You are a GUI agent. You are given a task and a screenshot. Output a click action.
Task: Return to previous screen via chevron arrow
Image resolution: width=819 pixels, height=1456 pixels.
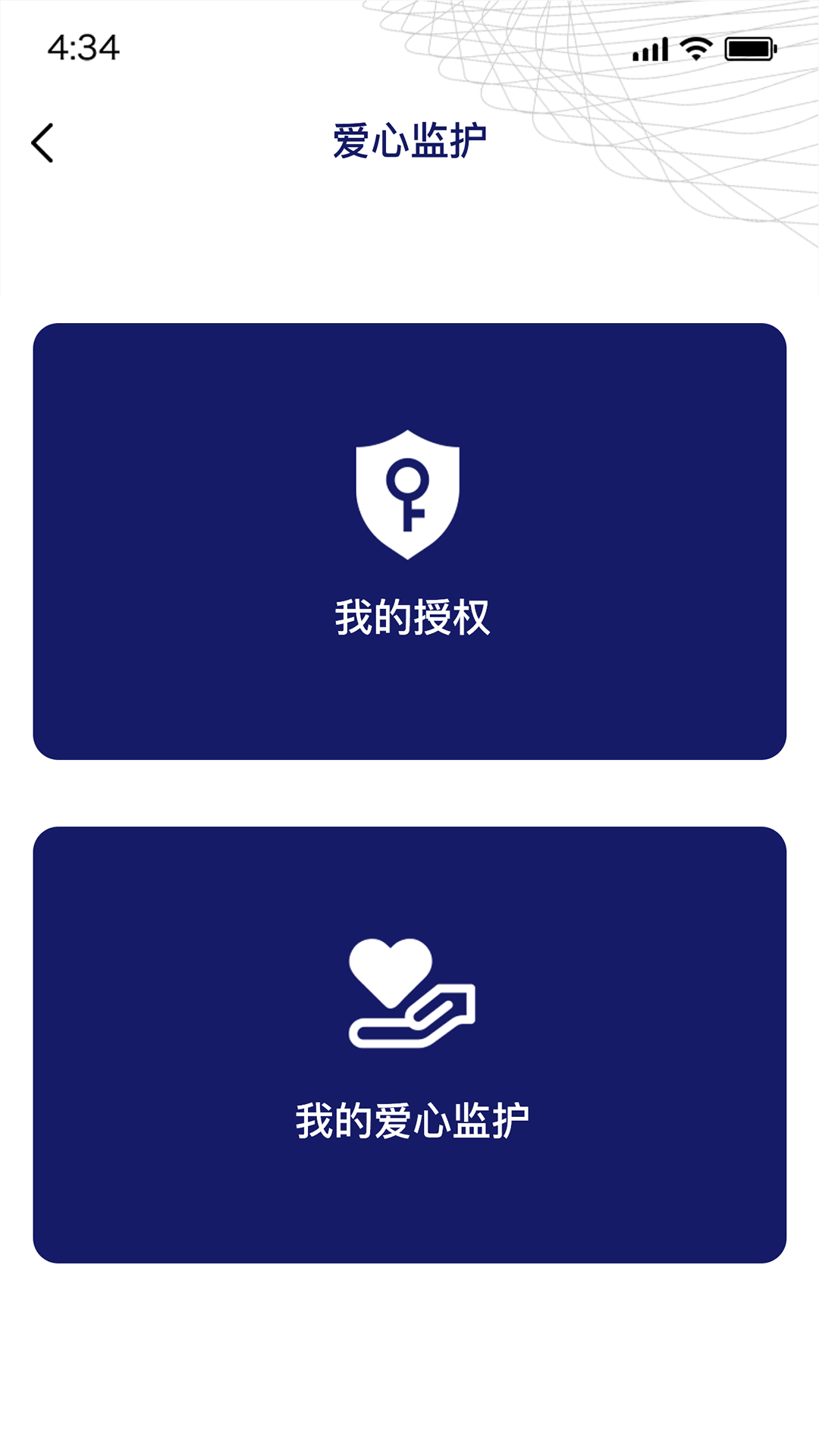click(43, 143)
